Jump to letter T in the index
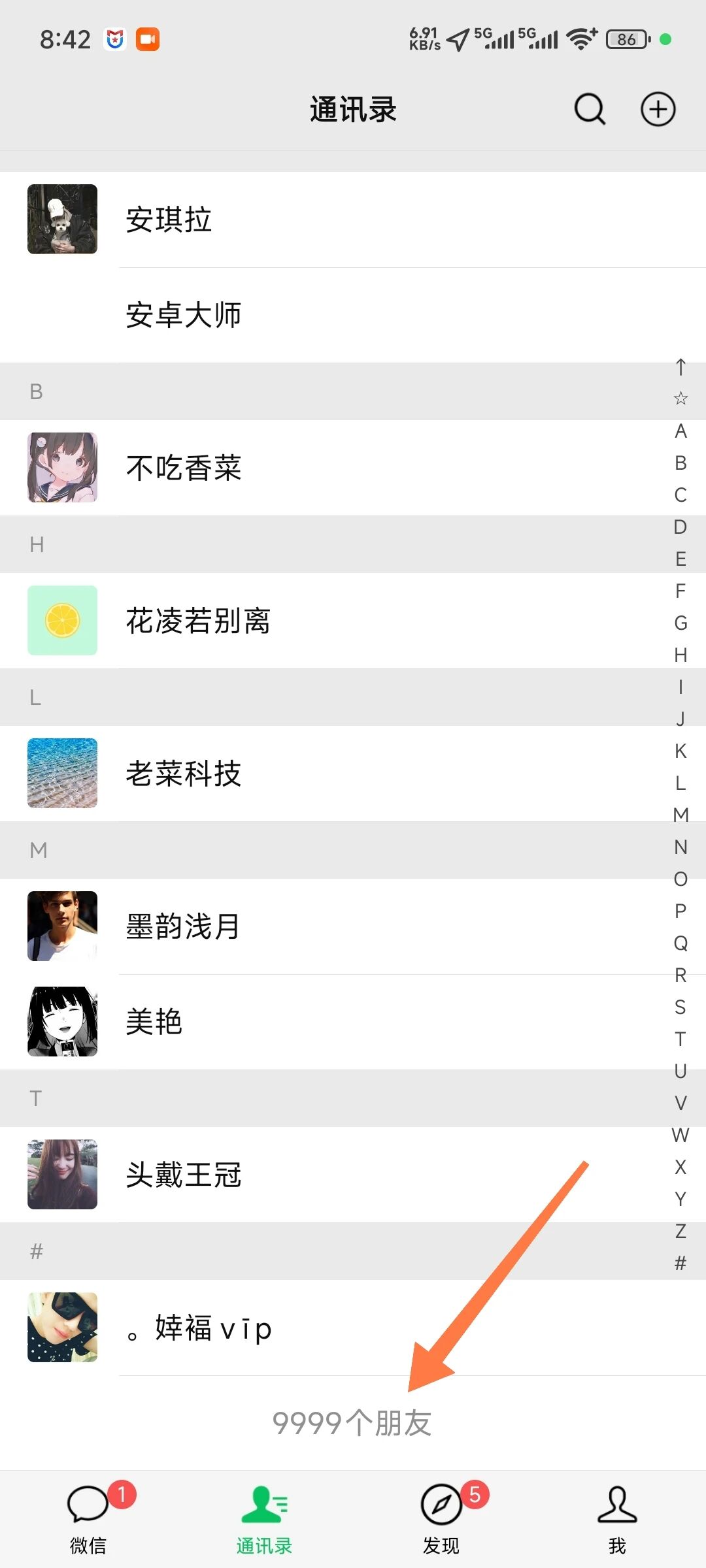 681,1039
